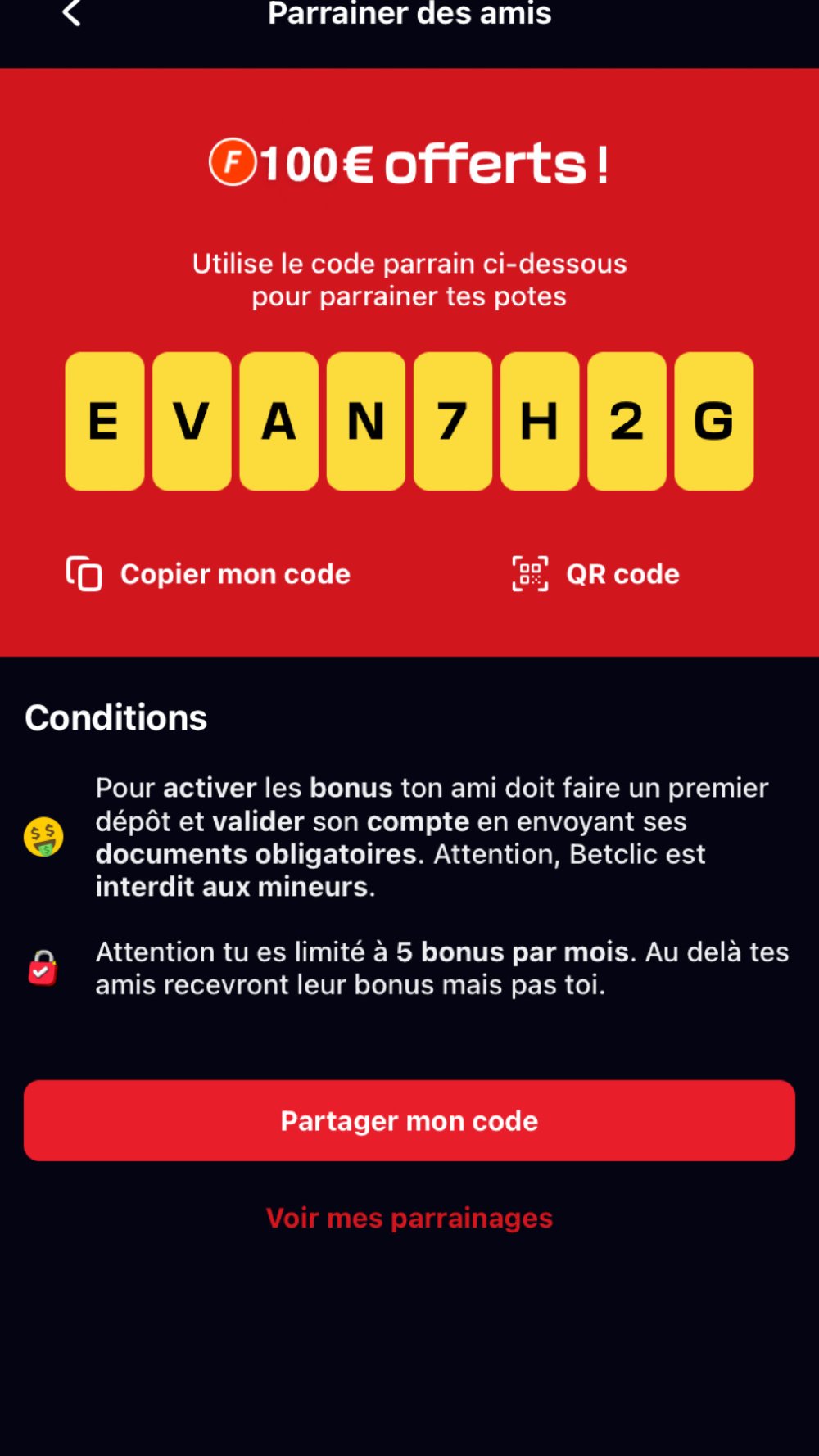Show the referral QR code

point(596,574)
